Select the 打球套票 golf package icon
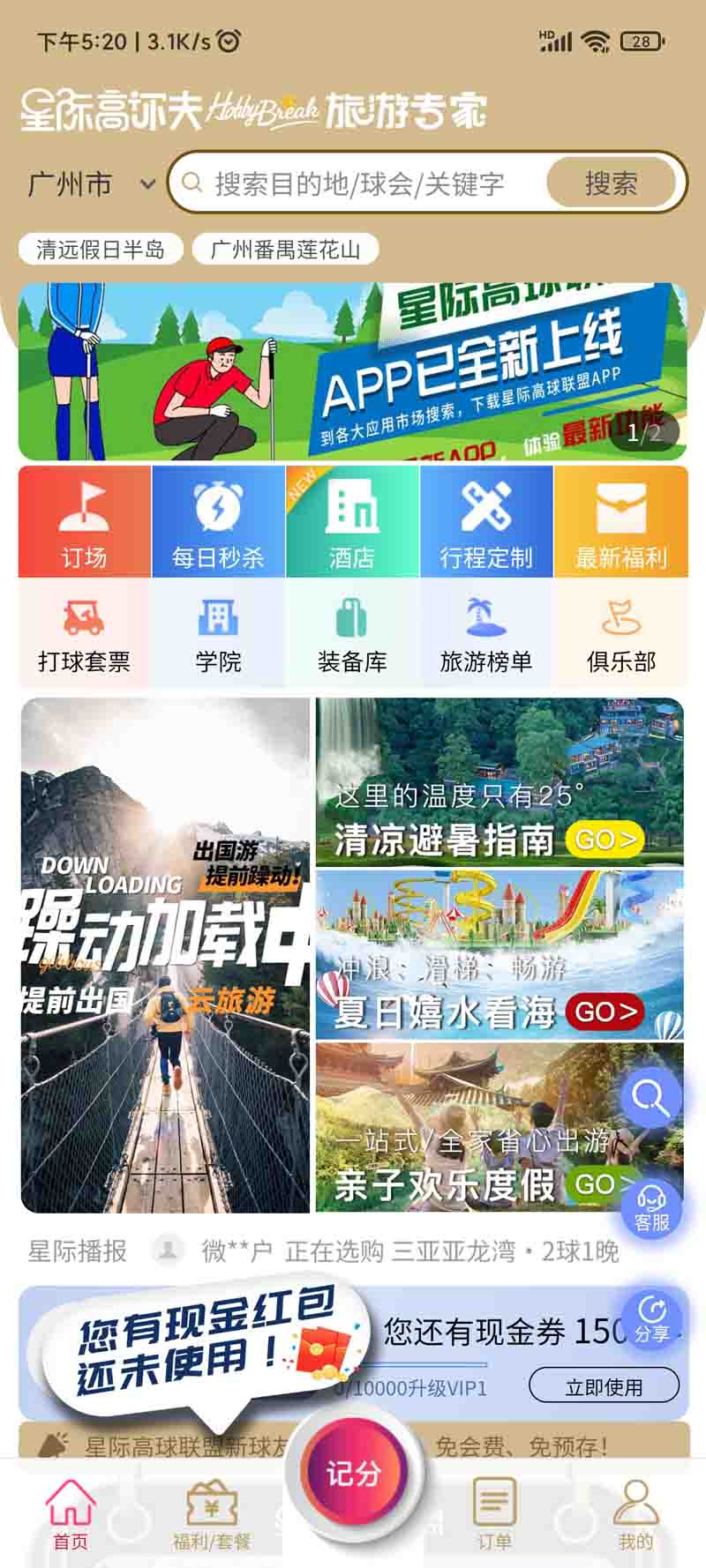Image resolution: width=706 pixels, height=1568 pixels. pos(86,633)
